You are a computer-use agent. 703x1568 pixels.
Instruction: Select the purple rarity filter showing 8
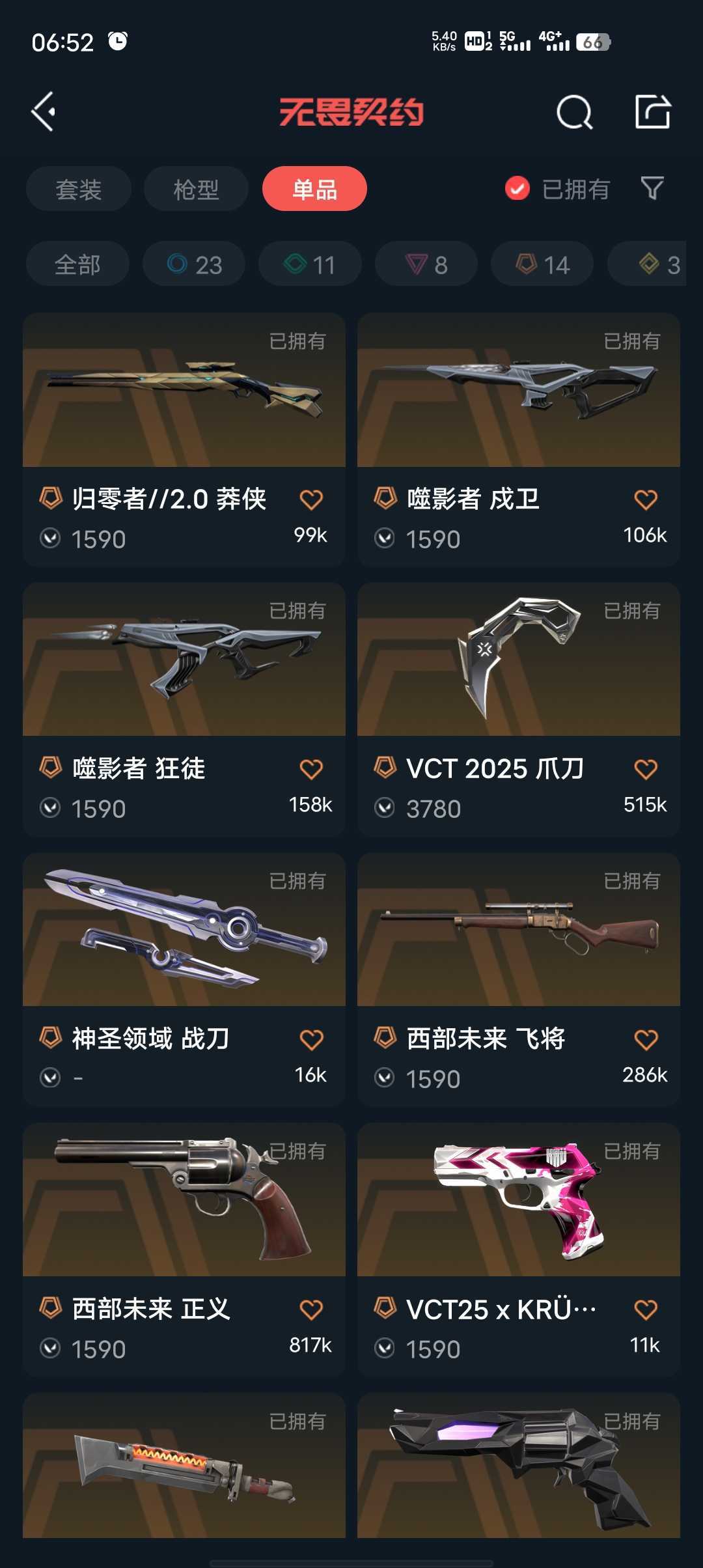pyautogui.click(x=426, y=264)
